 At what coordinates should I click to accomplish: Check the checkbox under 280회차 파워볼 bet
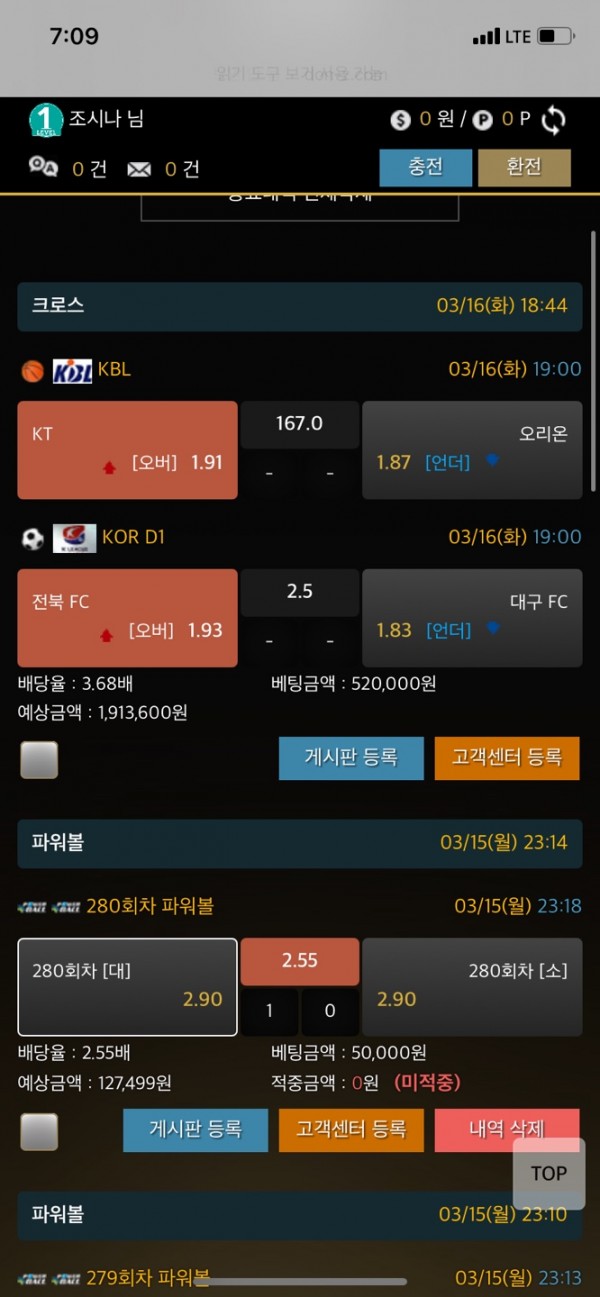coord(39,1131)
